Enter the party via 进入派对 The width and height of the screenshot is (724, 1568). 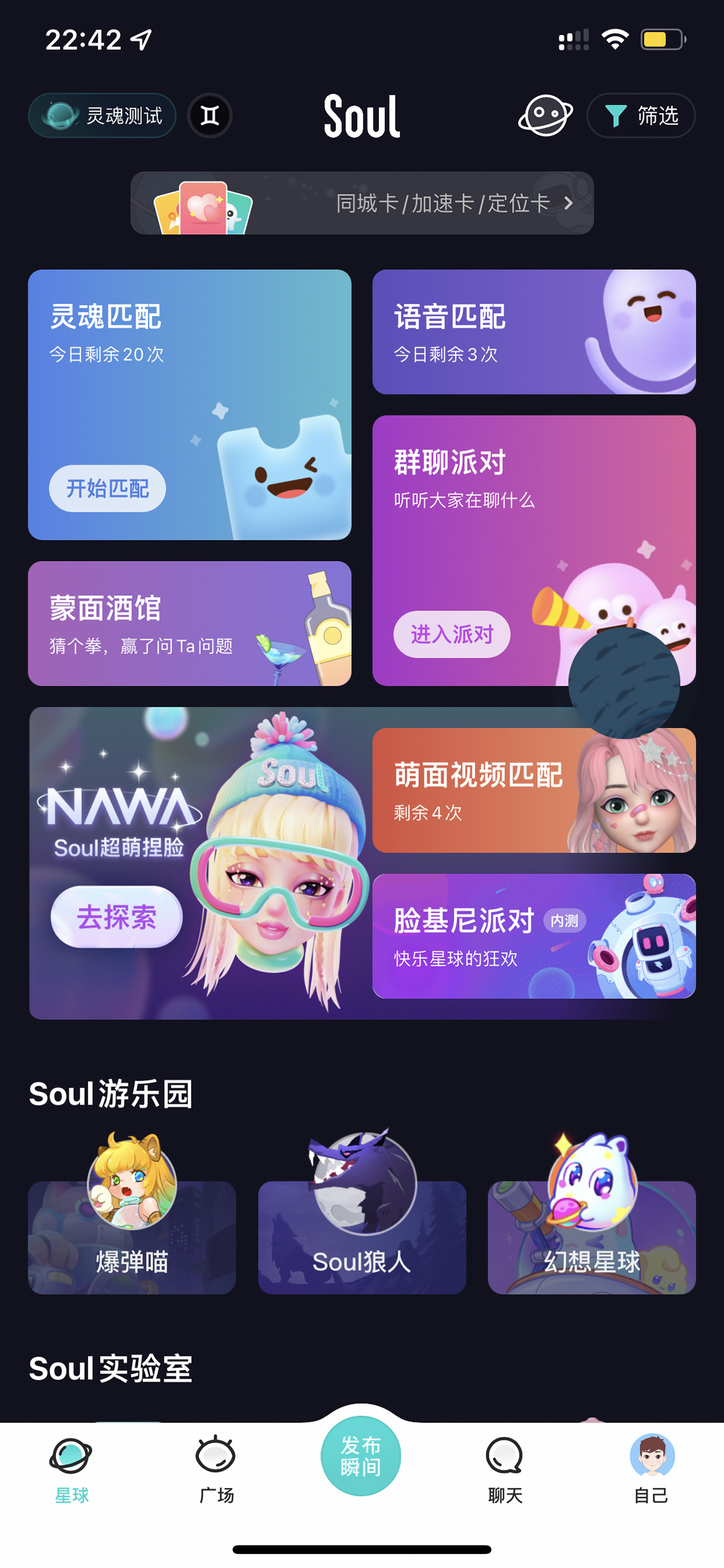[452, 634]
